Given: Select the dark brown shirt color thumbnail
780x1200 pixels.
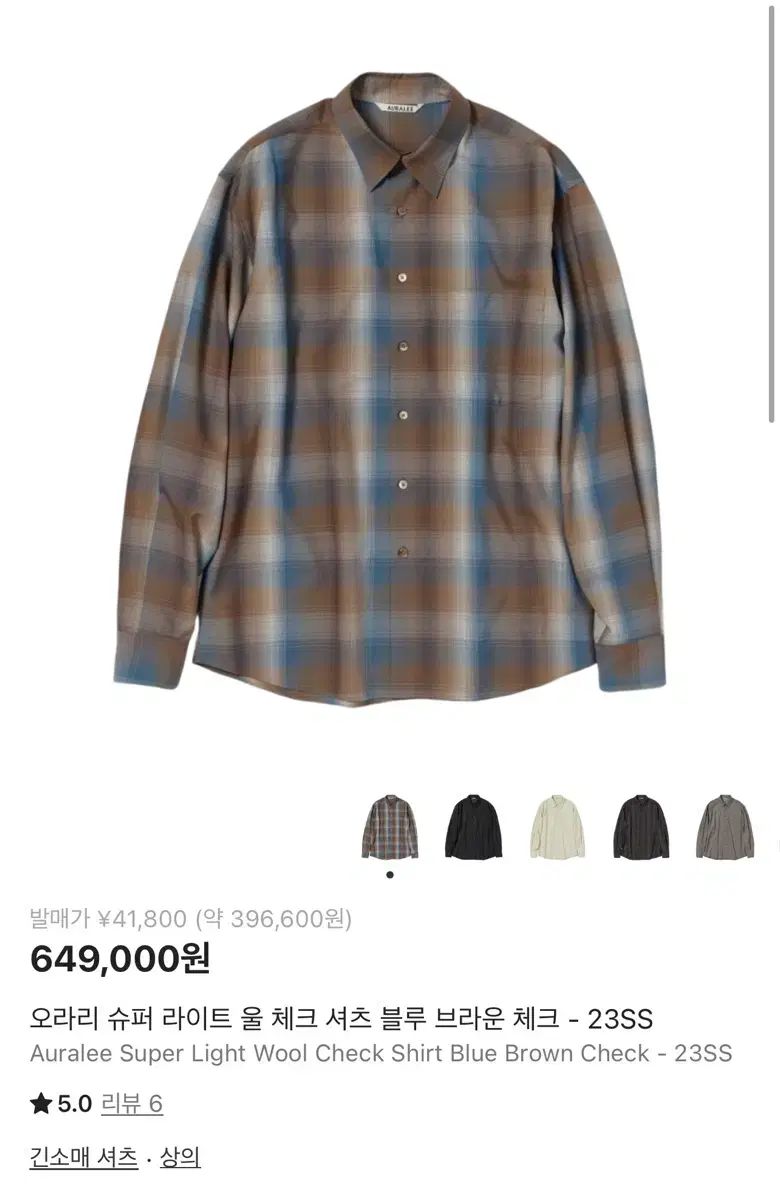Looking at the screenshot, I should click(638, 825).
